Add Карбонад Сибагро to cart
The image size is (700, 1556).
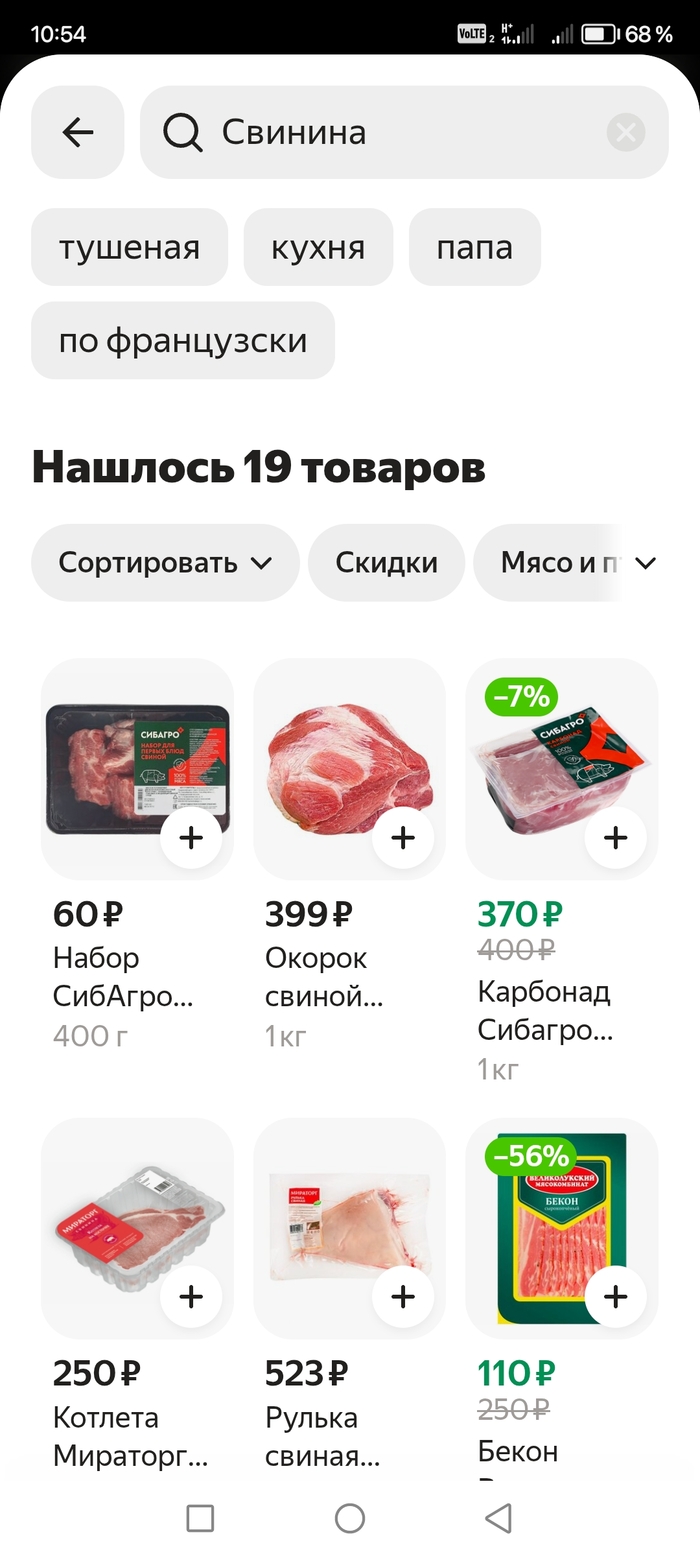[x=615, y=837]
